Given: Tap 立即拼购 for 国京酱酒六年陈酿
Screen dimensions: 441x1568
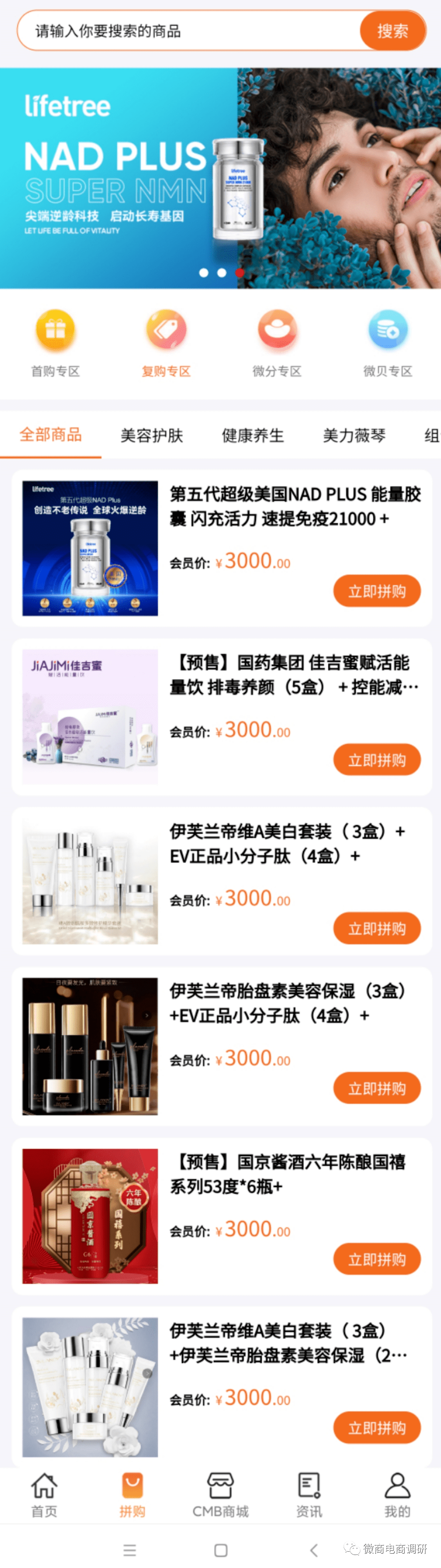Looking at the screenshot, I should [376, 1260].
